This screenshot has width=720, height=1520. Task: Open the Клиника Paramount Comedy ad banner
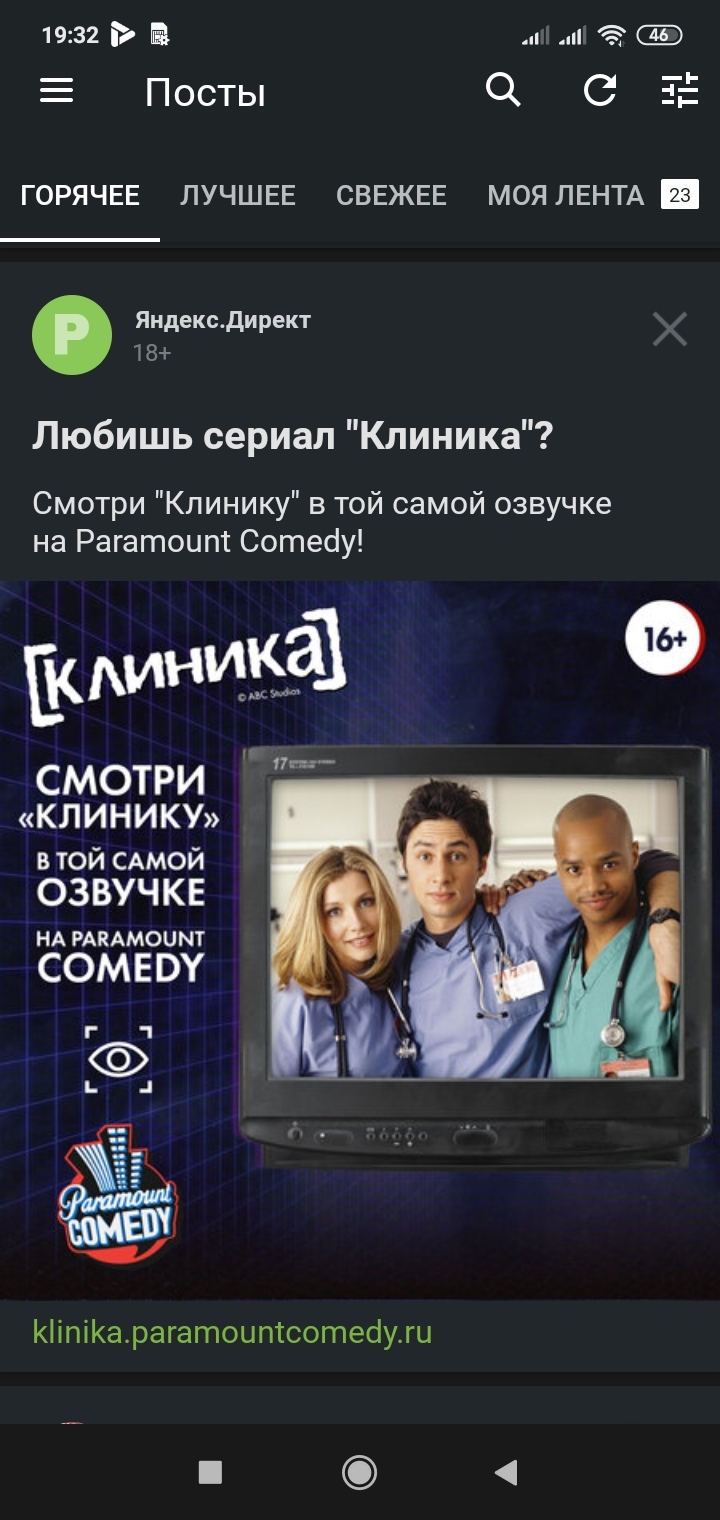click(360, 940)
